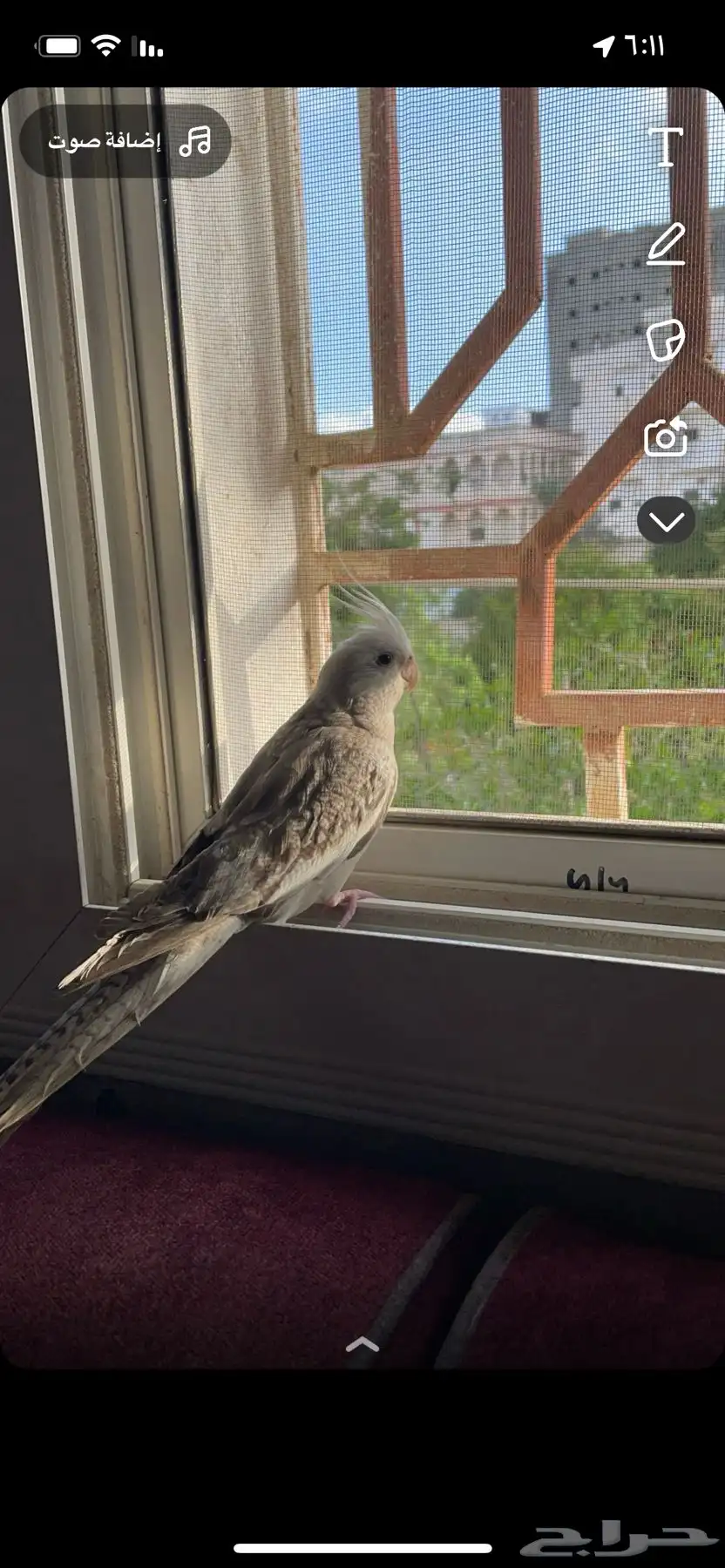
Task: Add sound with the إضافة صوت button
Action: tap(127, 141)
